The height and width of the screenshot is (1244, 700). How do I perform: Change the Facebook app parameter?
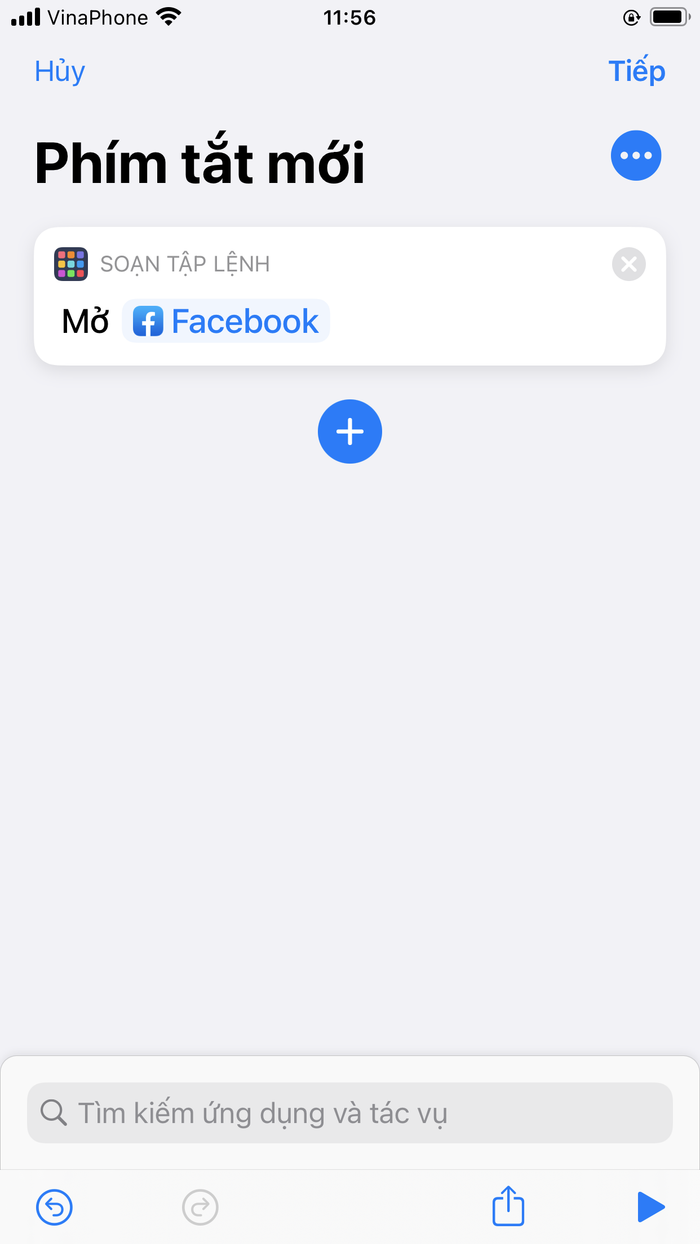(x=226, y=322)
